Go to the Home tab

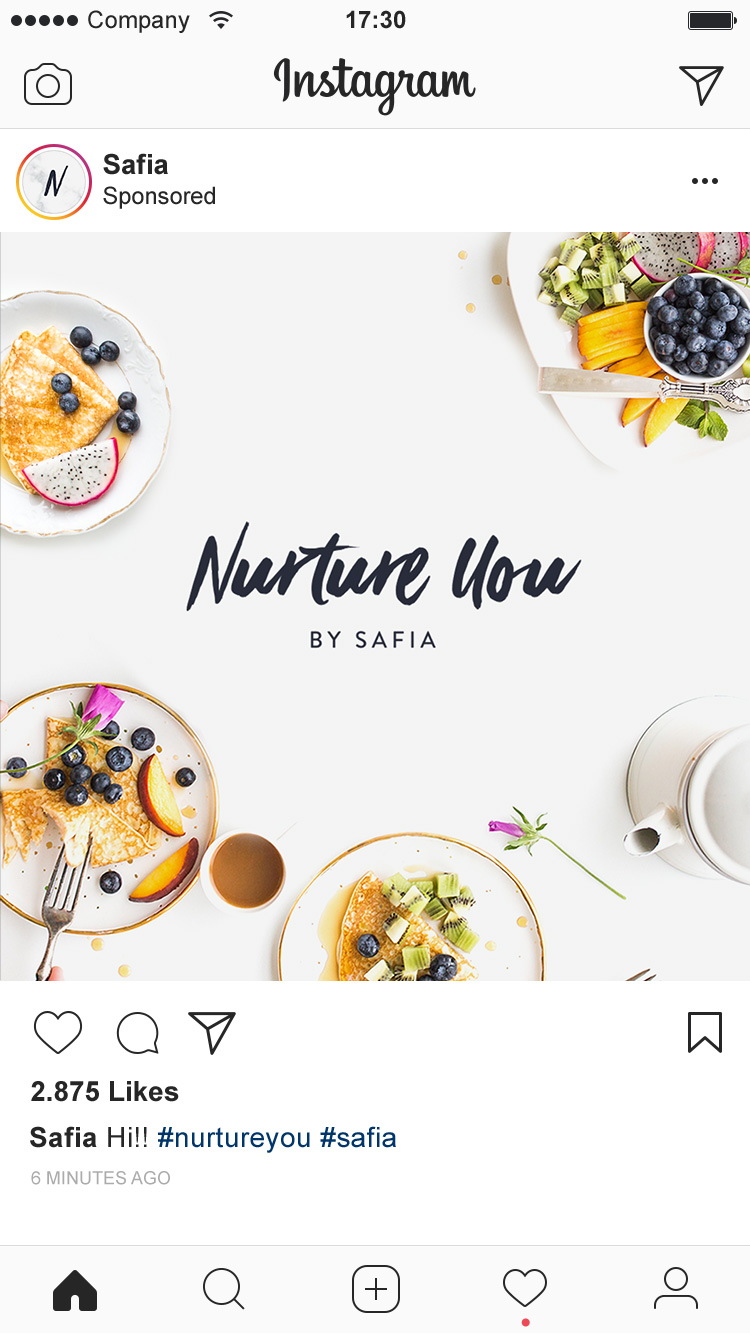coord(75,1289)
